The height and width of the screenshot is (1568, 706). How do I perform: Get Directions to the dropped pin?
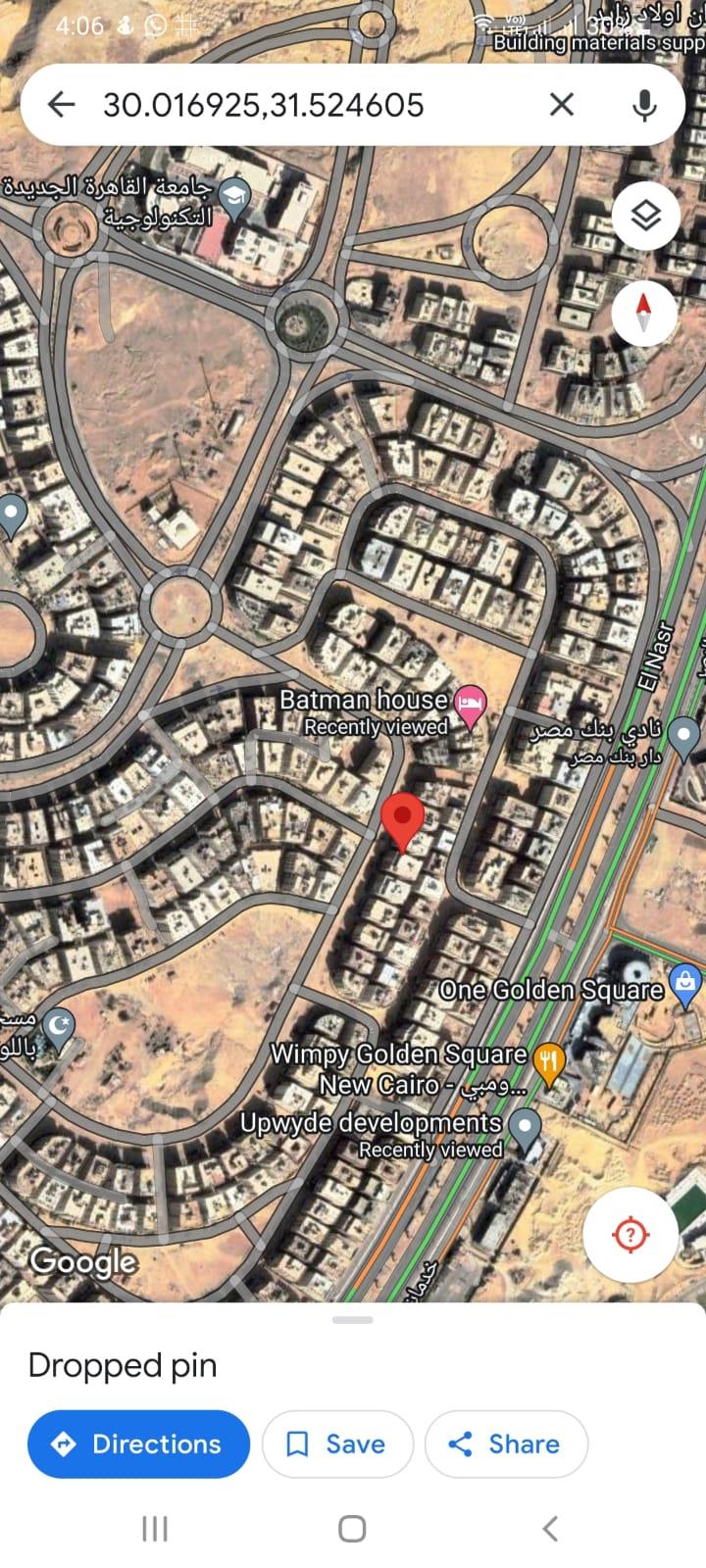pos(138,1444)
